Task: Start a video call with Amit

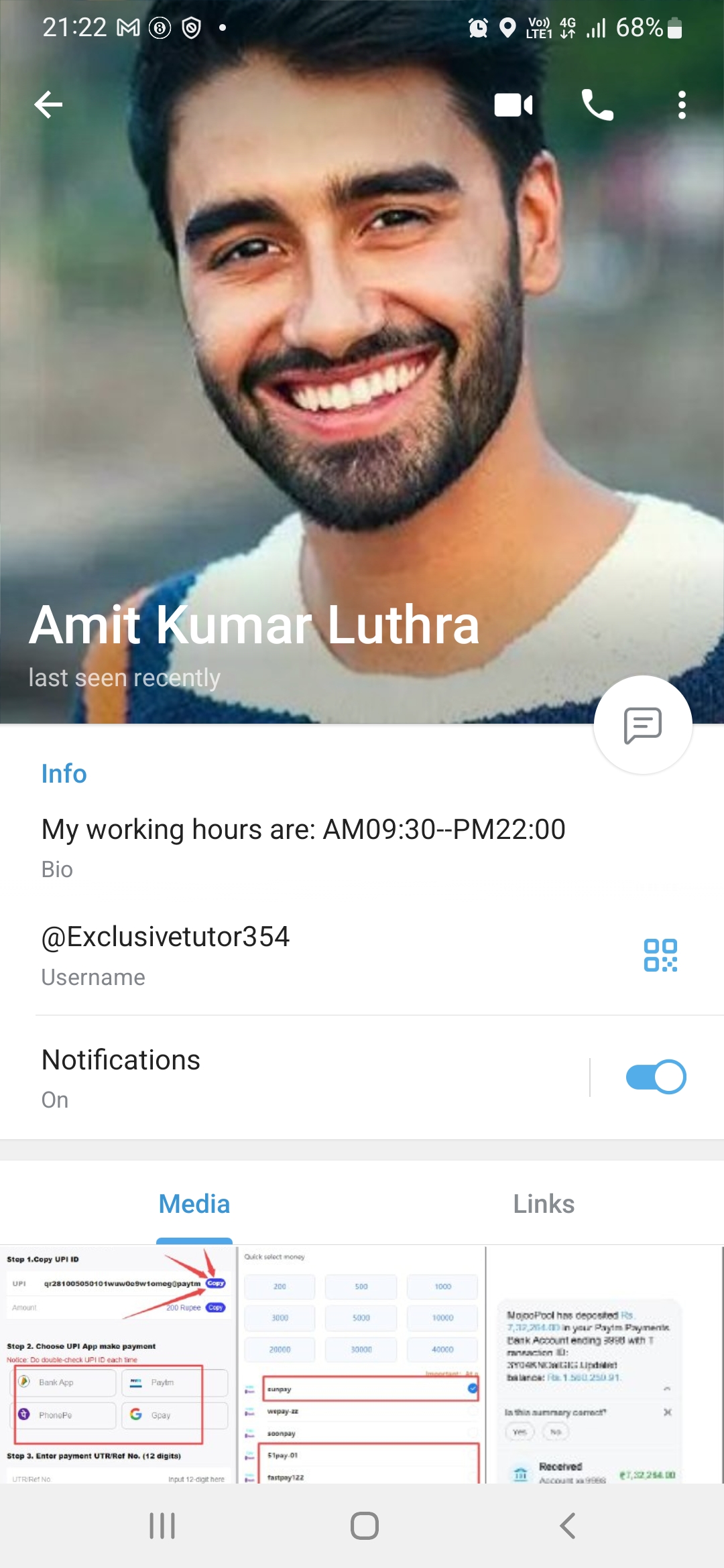Action: pos(514,105)
